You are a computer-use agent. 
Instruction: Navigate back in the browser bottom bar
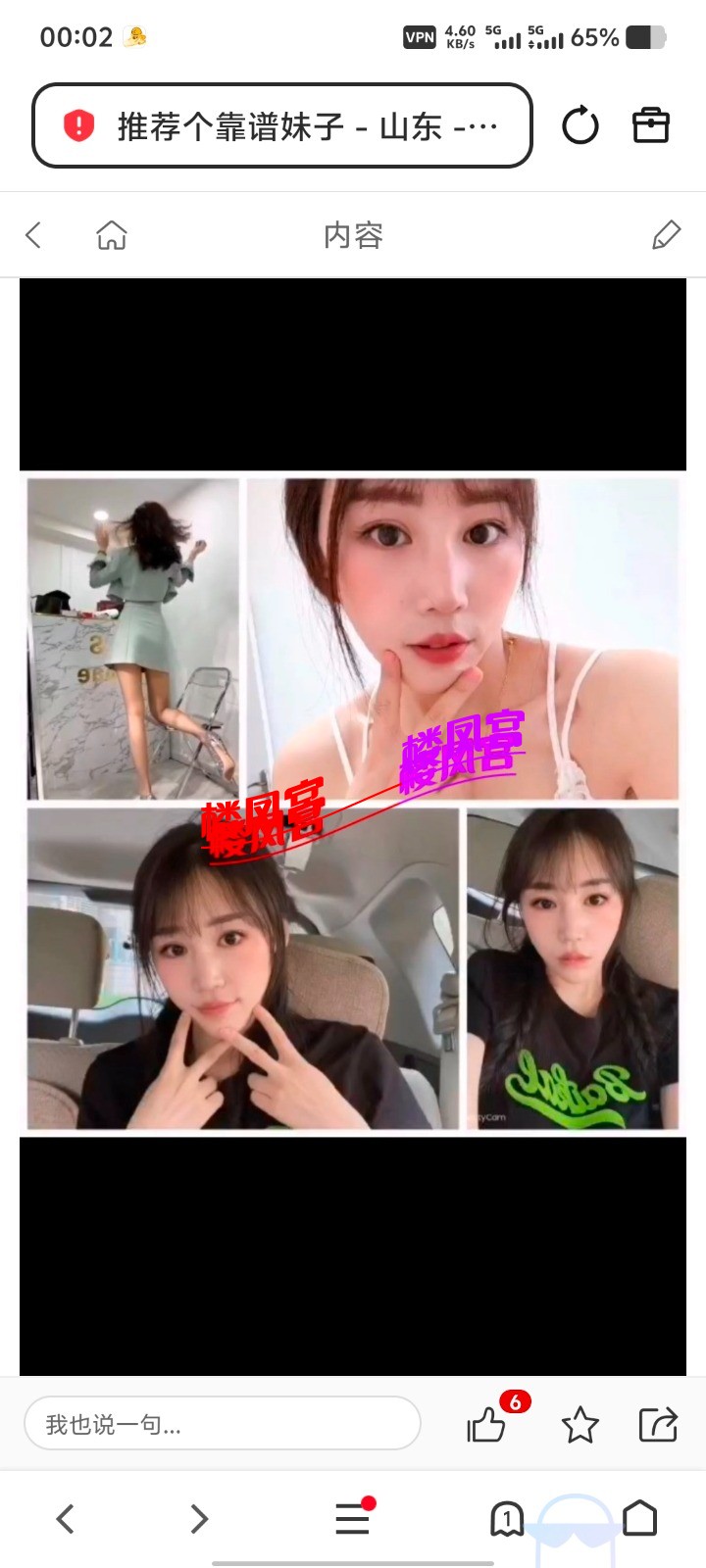tap(66, 1519)
